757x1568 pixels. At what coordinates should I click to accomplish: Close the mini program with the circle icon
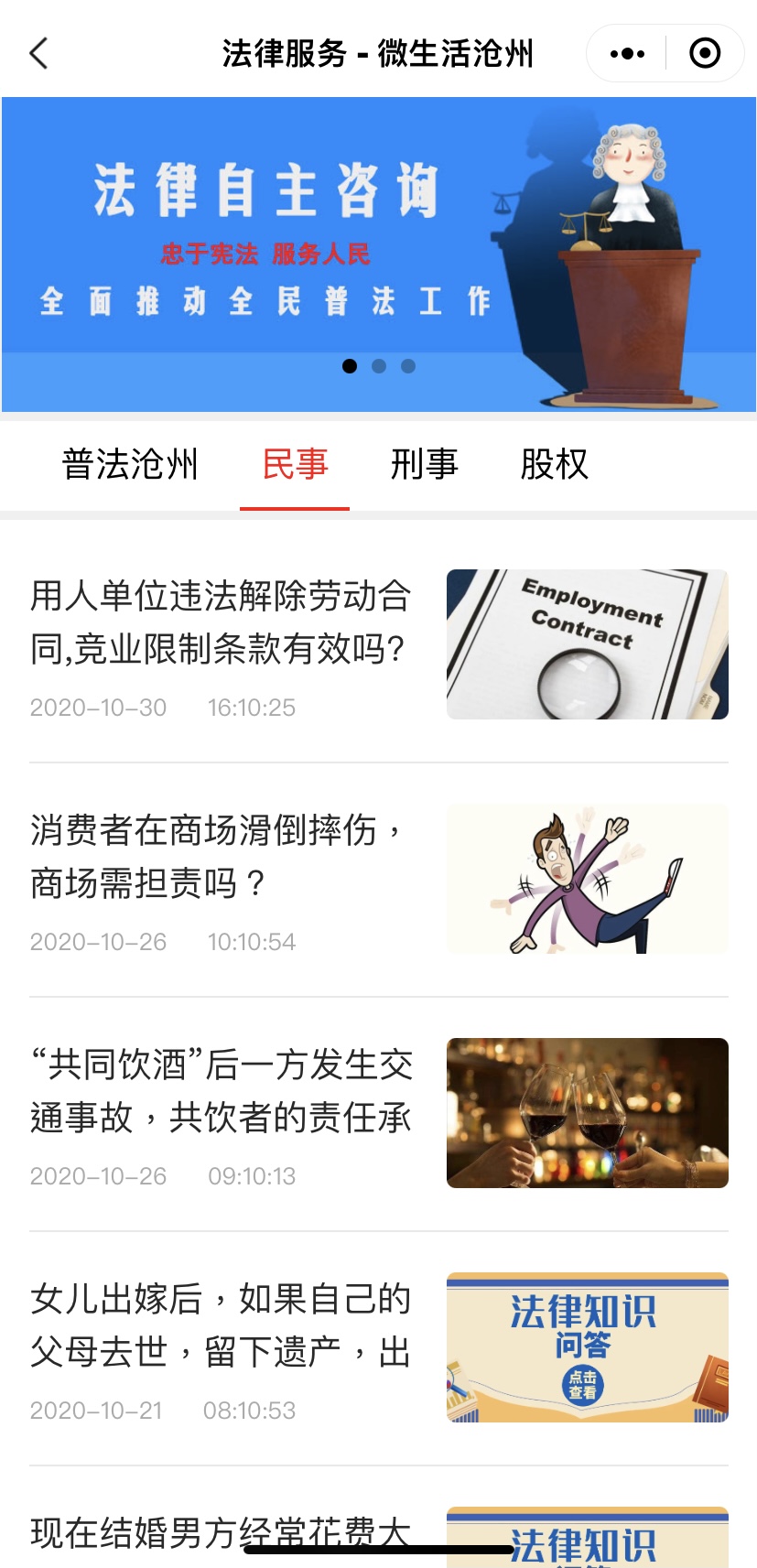click(x=704, y=54)
